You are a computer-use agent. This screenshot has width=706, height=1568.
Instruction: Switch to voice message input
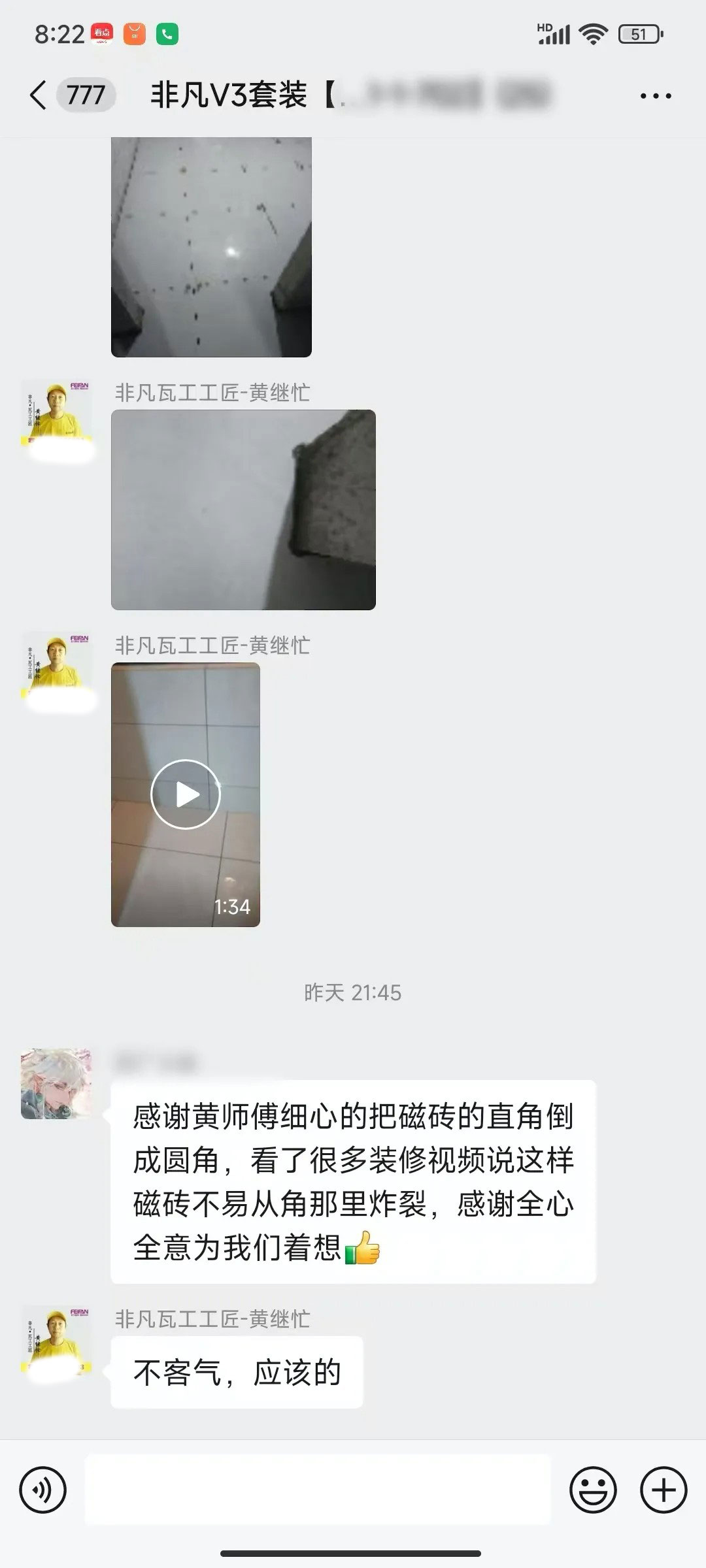coord(43,1490)
